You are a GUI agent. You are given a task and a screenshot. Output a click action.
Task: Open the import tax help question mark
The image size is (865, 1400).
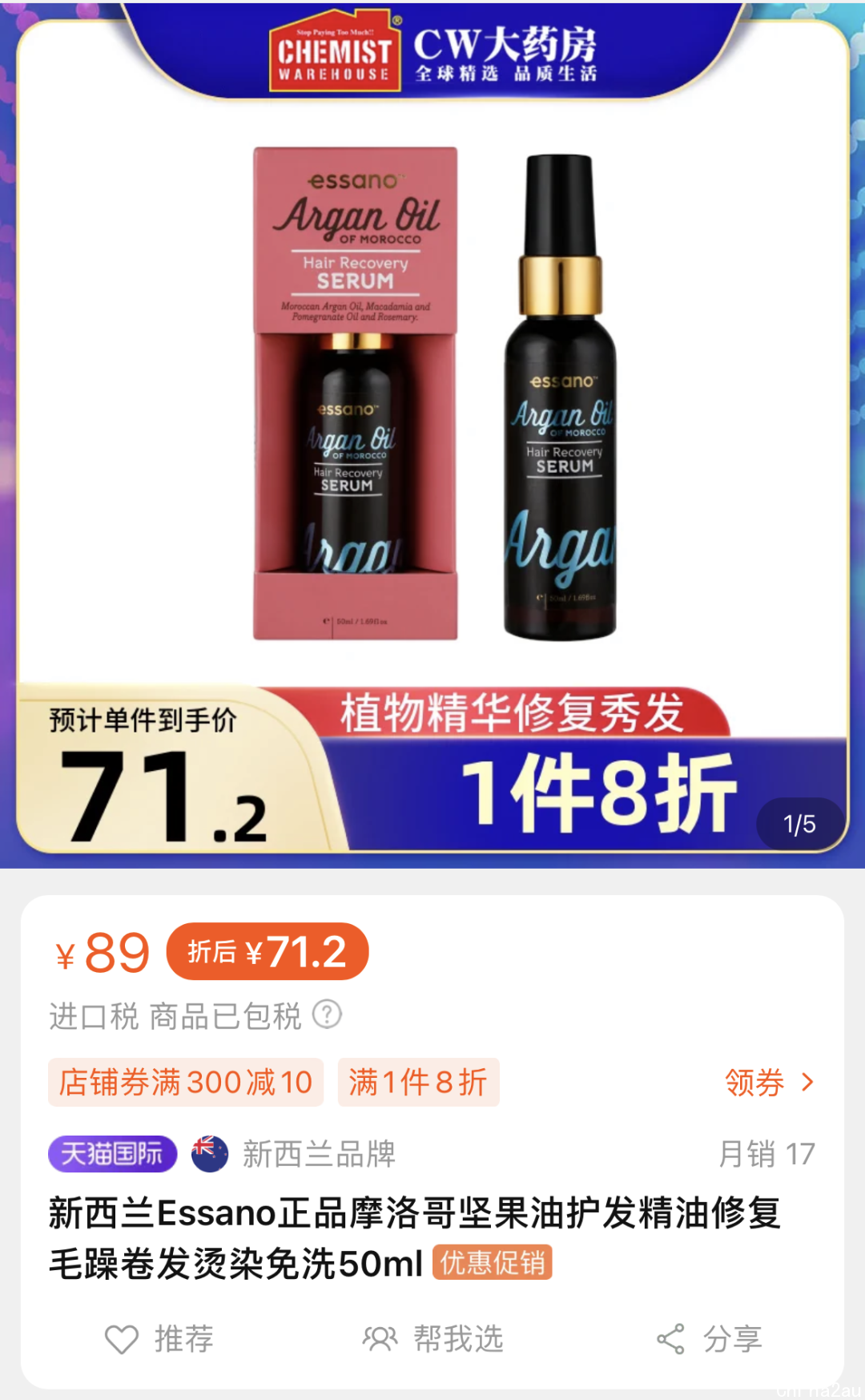[327, 1015]
